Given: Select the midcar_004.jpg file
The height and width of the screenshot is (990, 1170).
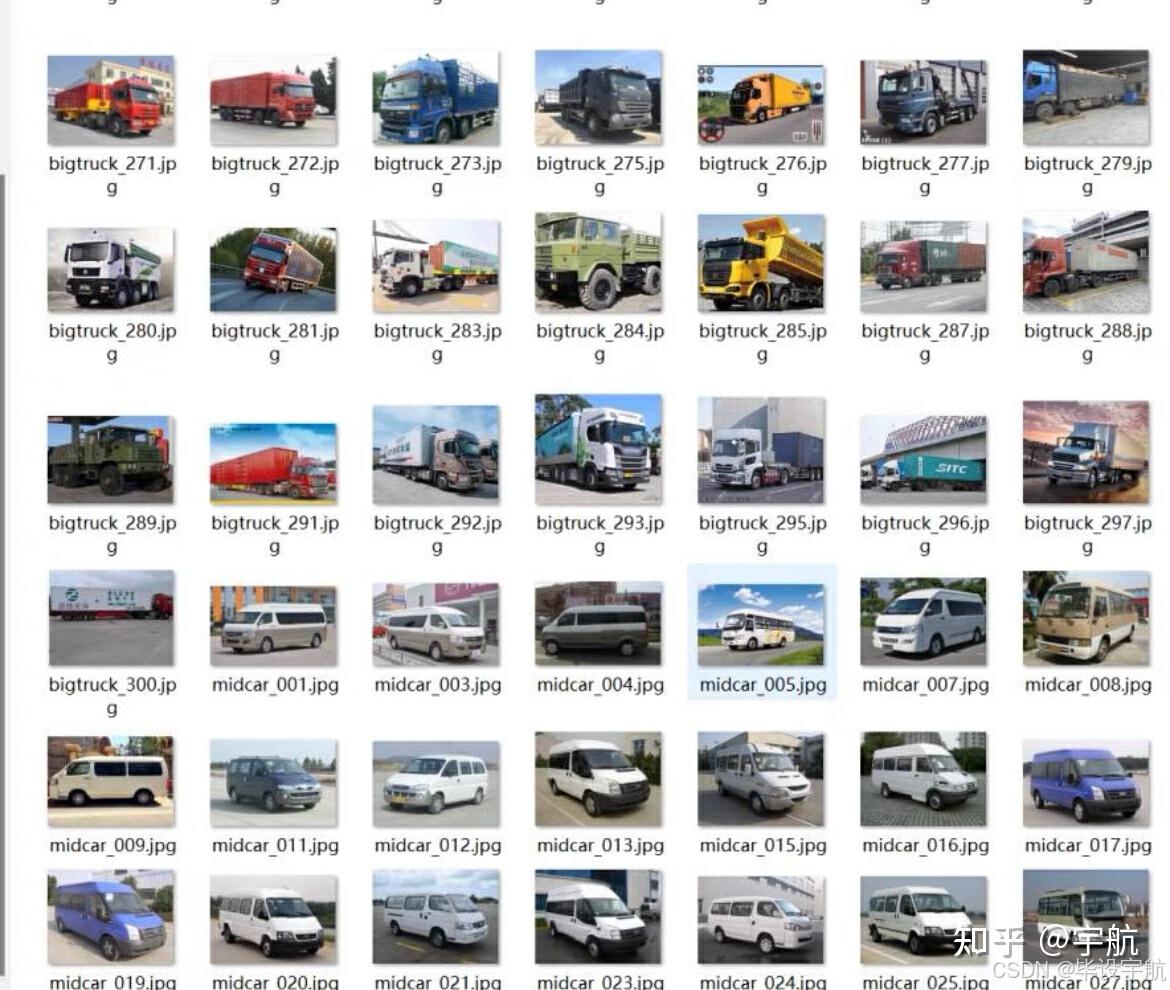Looking at the screenshot, I should (x=598, y=624).
